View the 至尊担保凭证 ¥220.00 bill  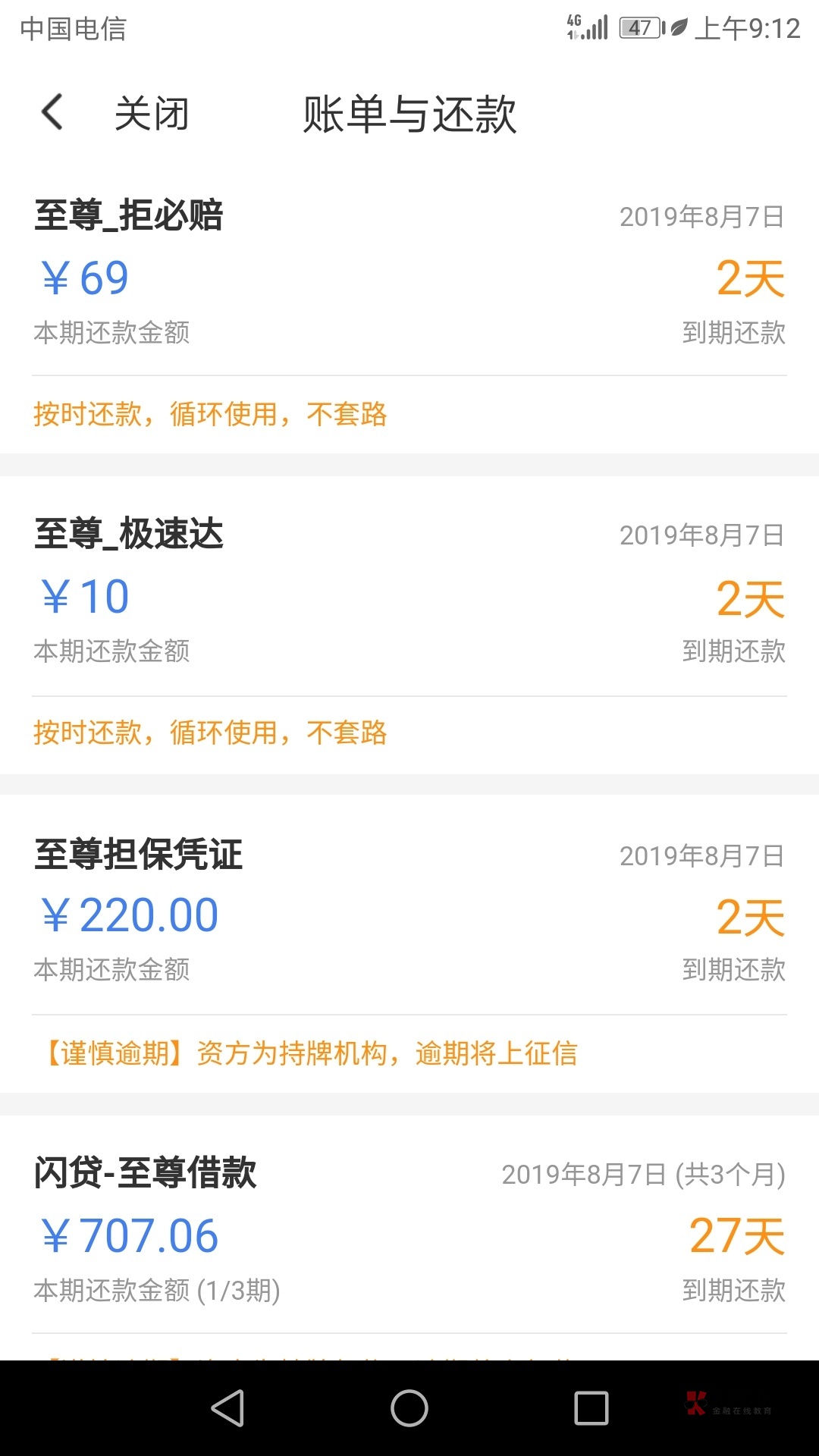409,914
